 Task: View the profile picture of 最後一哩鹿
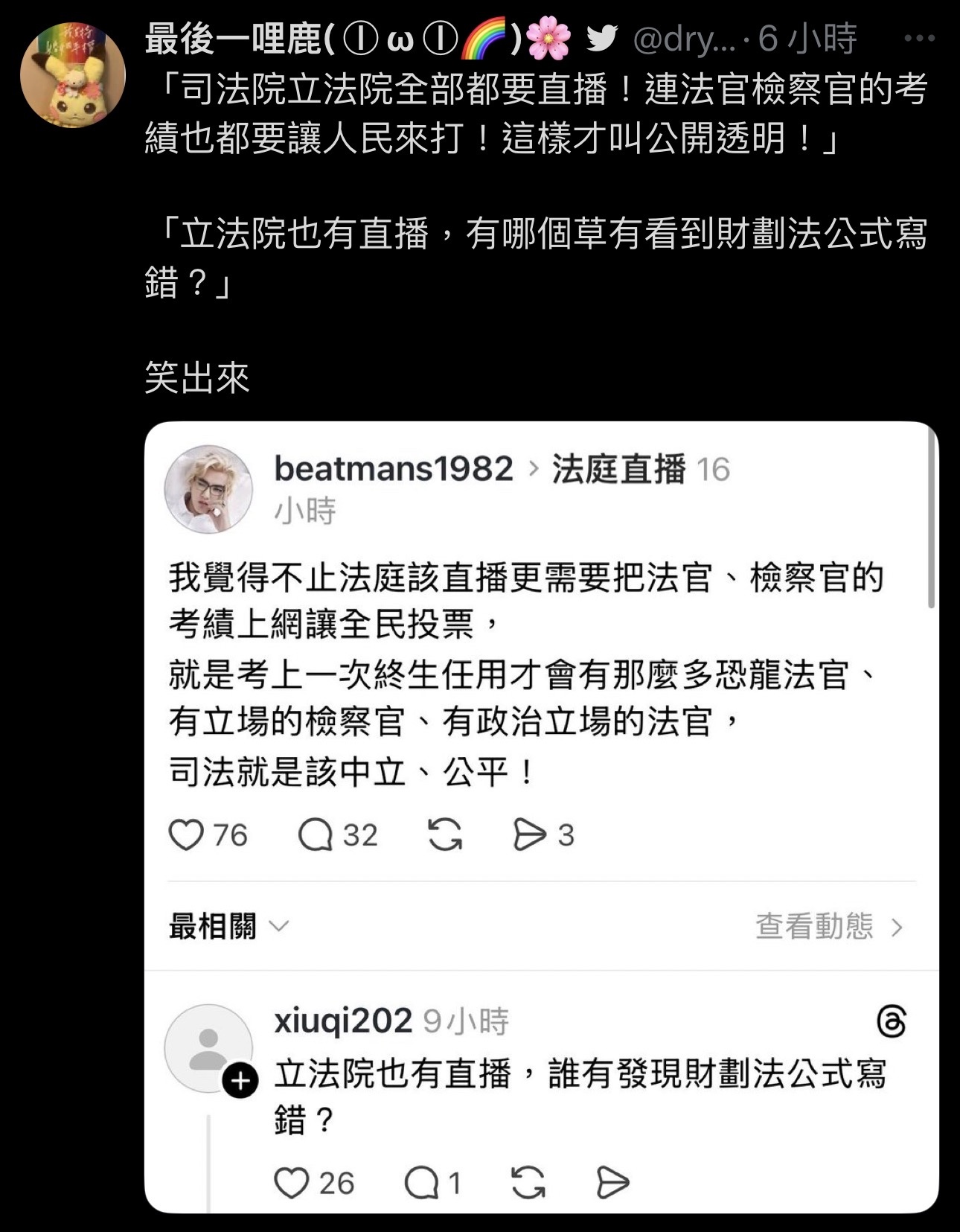click(x=72, y=75)
